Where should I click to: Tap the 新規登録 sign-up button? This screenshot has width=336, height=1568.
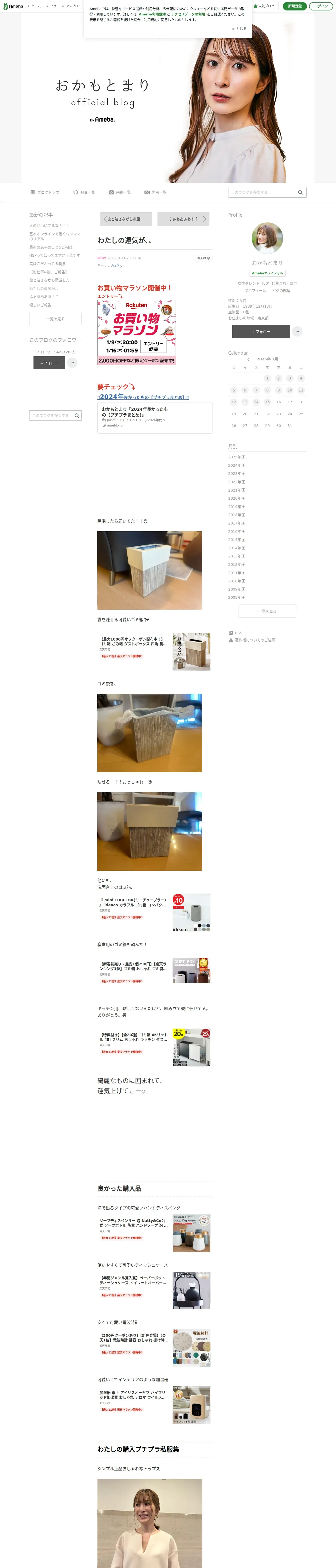[x=295, y=6]
